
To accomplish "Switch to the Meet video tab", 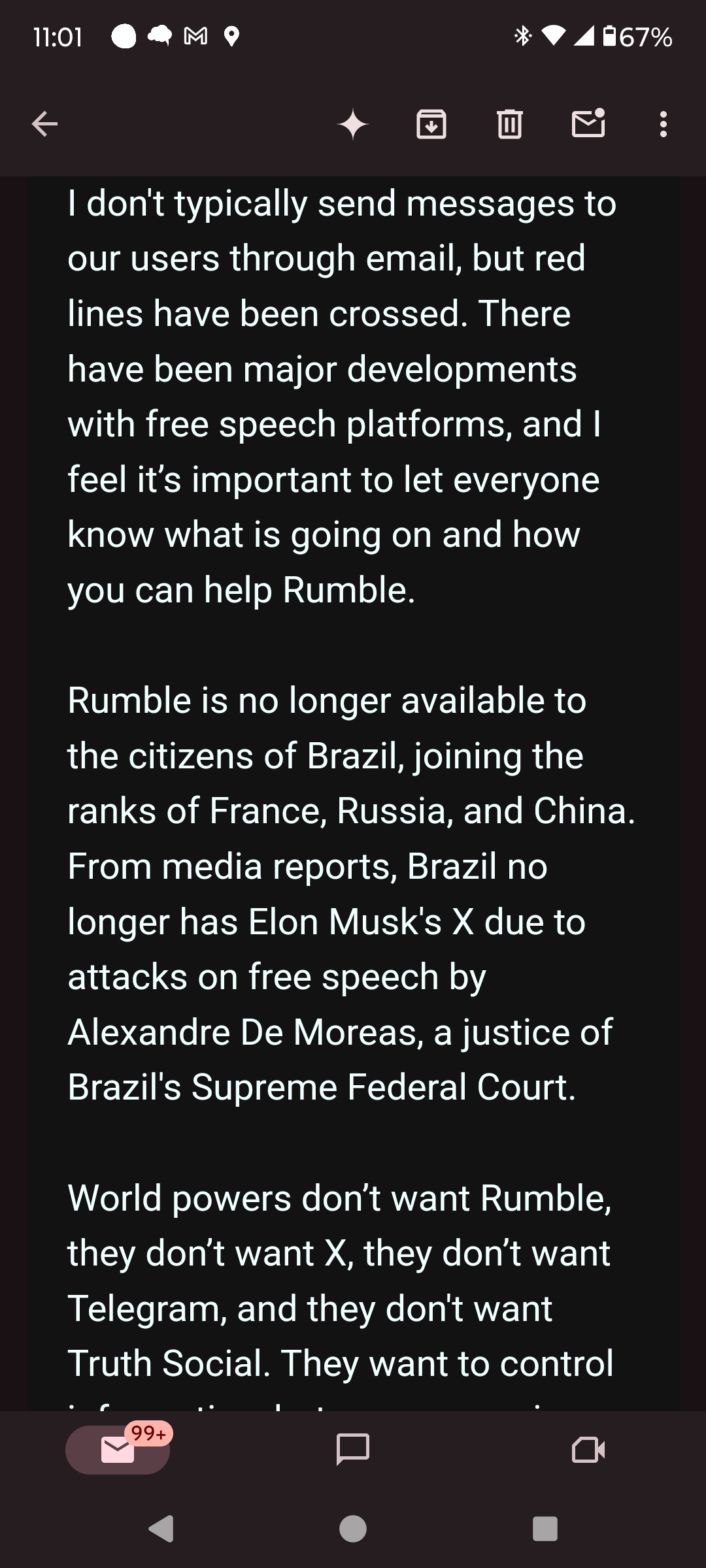I will click(x=588, y=1450).
